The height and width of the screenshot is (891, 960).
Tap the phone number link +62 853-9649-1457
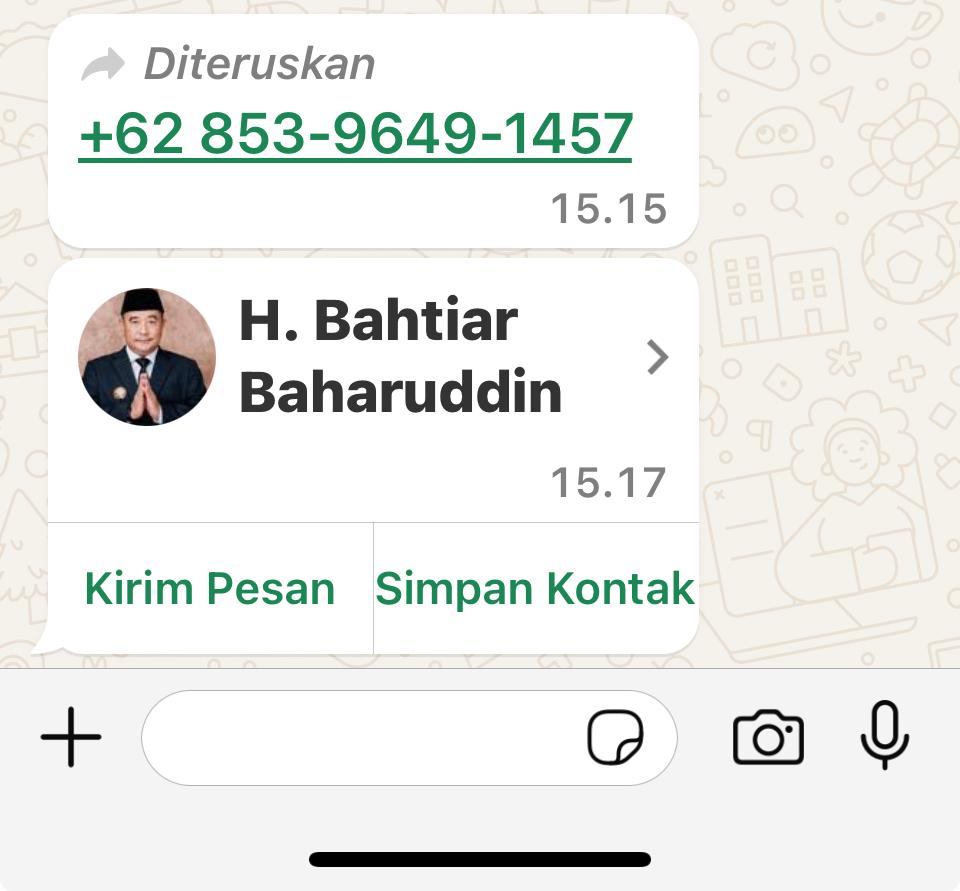tap(355, 135)
